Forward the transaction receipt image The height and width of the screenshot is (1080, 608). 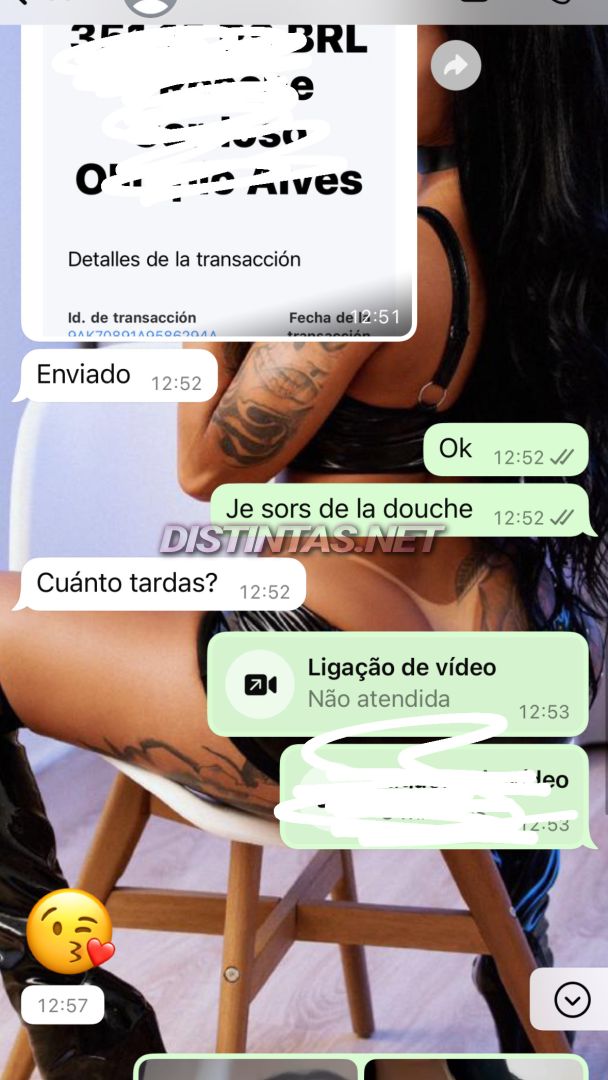click(x=456, y=66)
